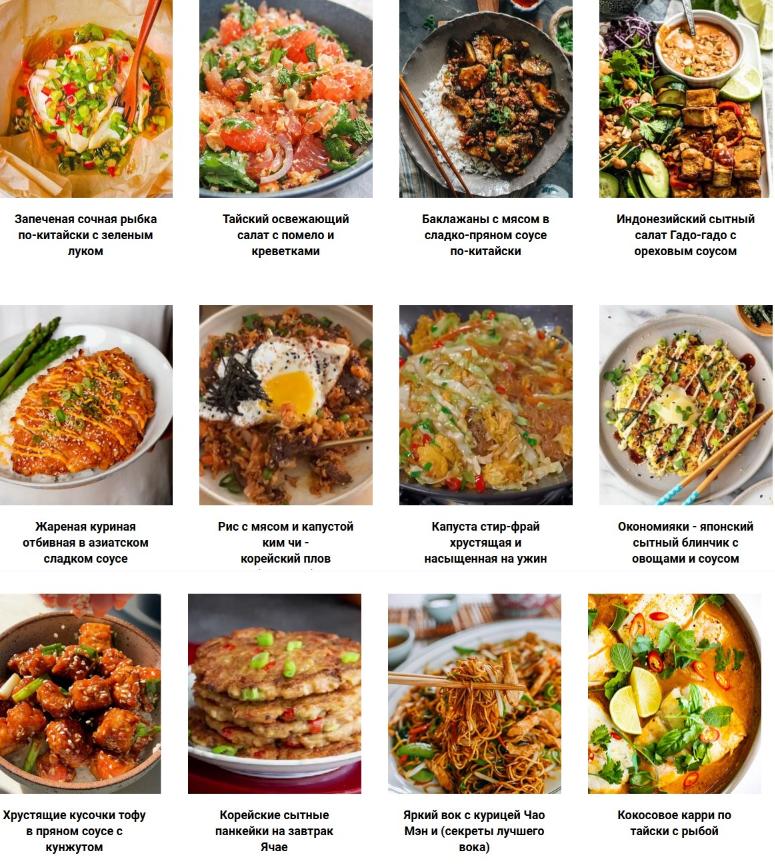Select the Indonesian Gado-gado salad card

pos(685,98)
